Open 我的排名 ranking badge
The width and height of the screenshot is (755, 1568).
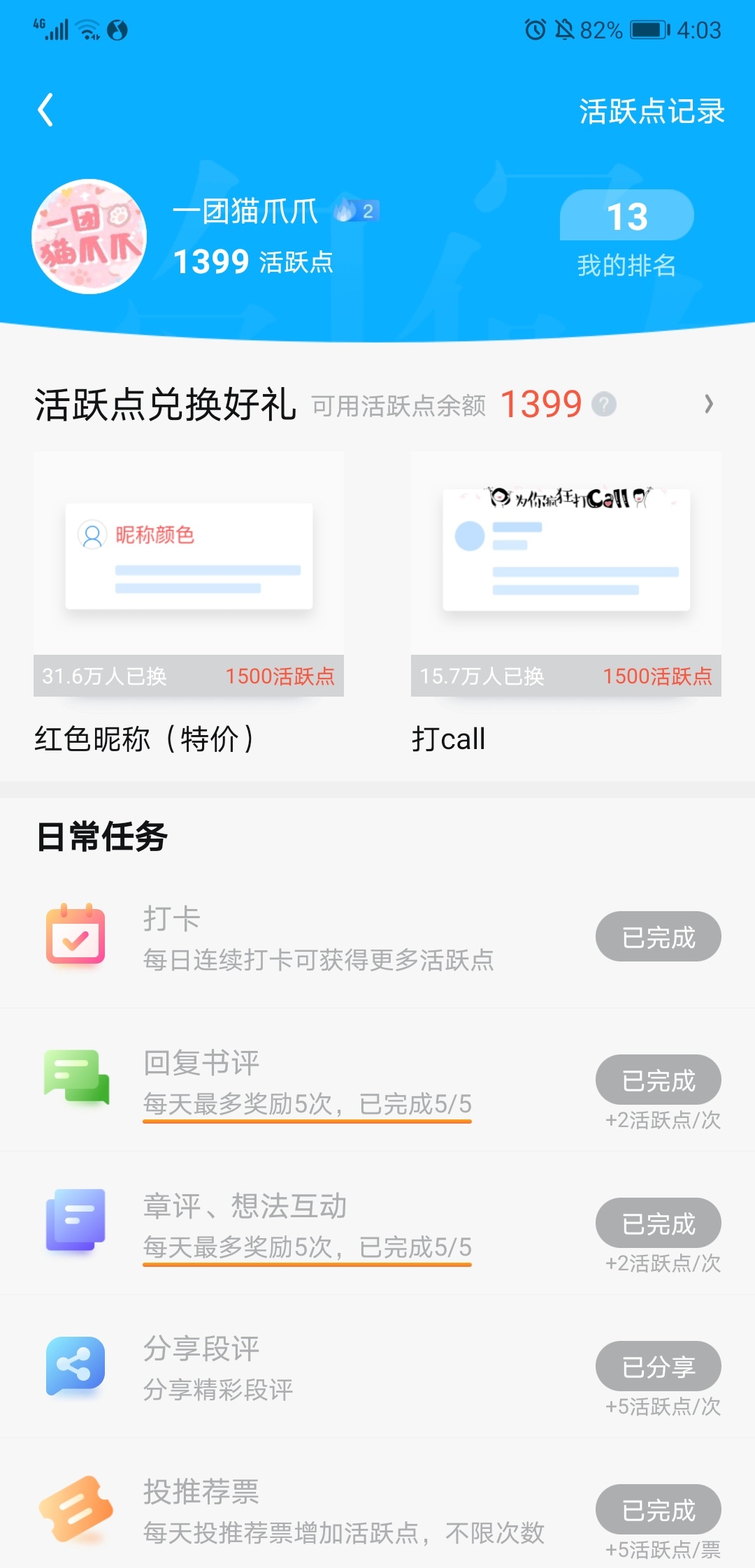(x=626, y=234)
